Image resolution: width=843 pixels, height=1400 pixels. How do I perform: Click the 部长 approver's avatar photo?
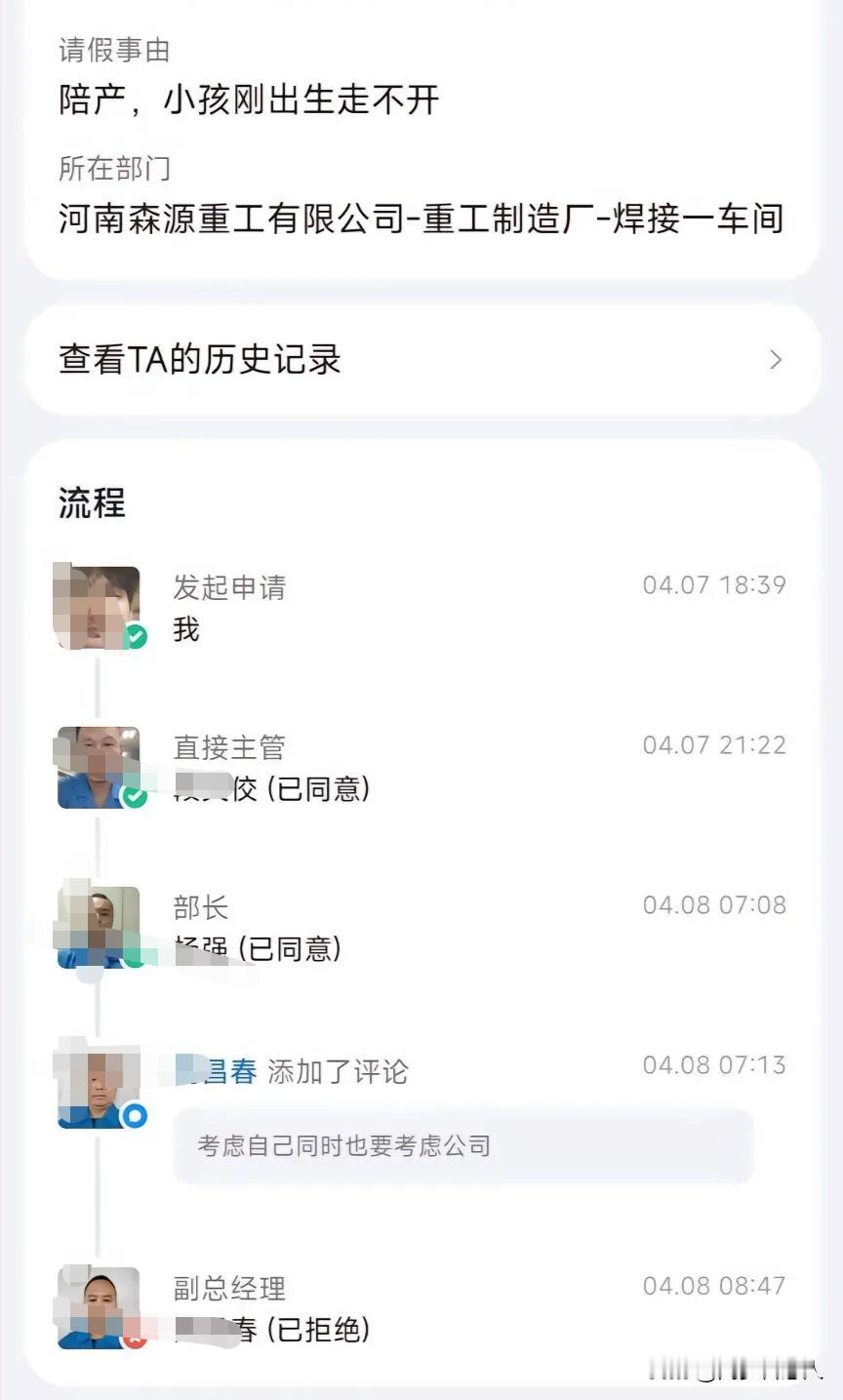pos(98,925)
